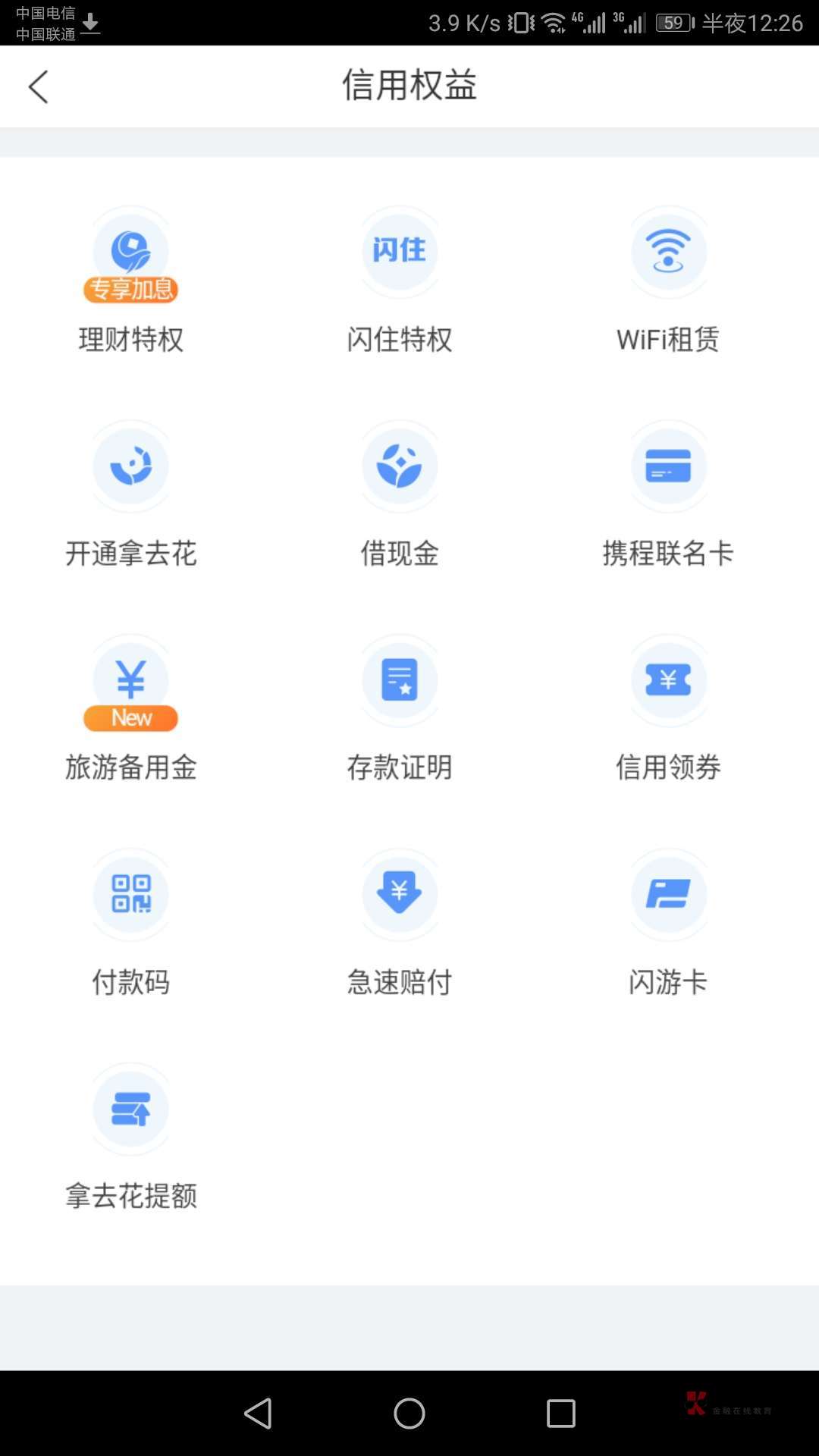Tap the system home button
The image size is (819, 1456).
tap(409, 1414)
